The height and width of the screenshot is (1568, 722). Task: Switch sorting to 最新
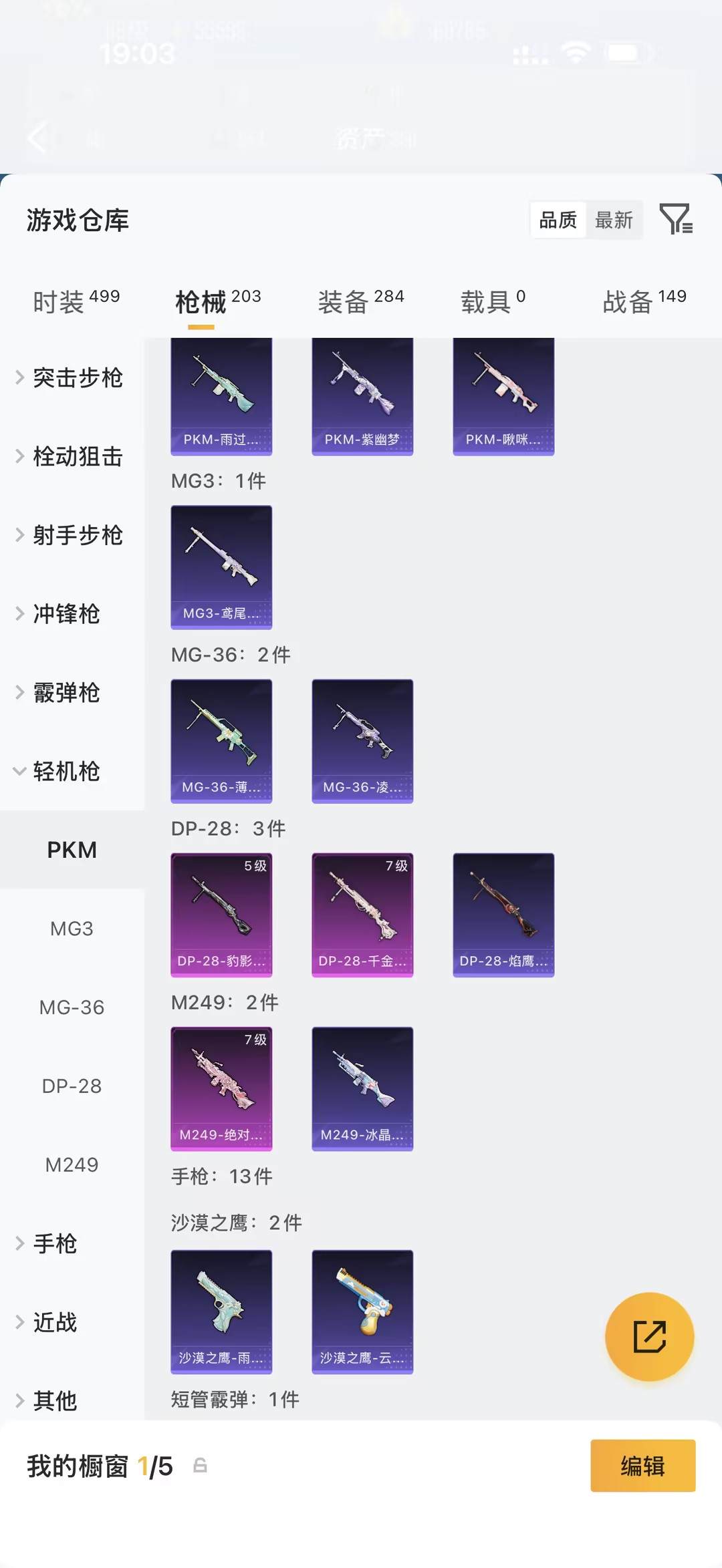pos(614,220)
